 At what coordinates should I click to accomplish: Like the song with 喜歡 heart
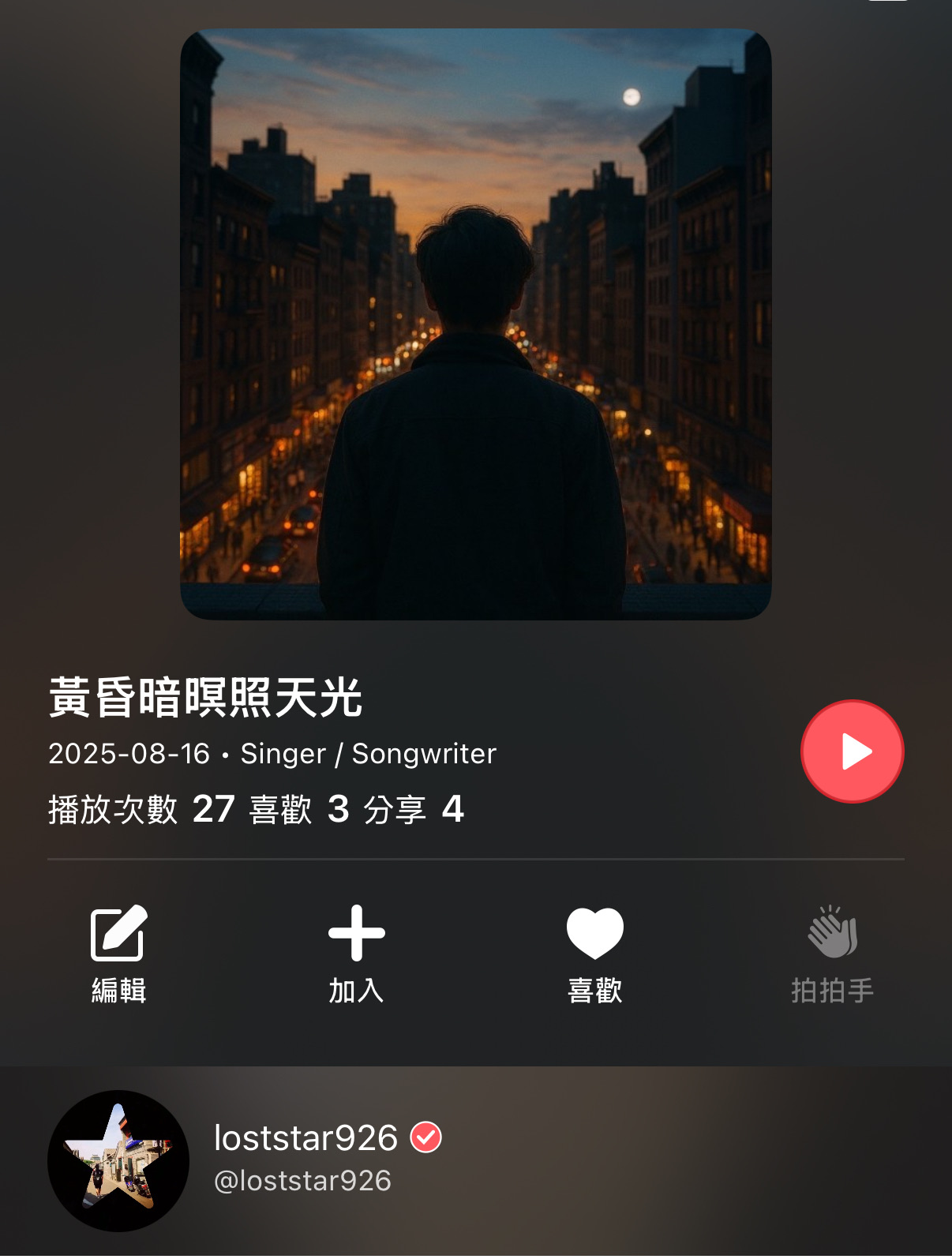coord(594,953)
